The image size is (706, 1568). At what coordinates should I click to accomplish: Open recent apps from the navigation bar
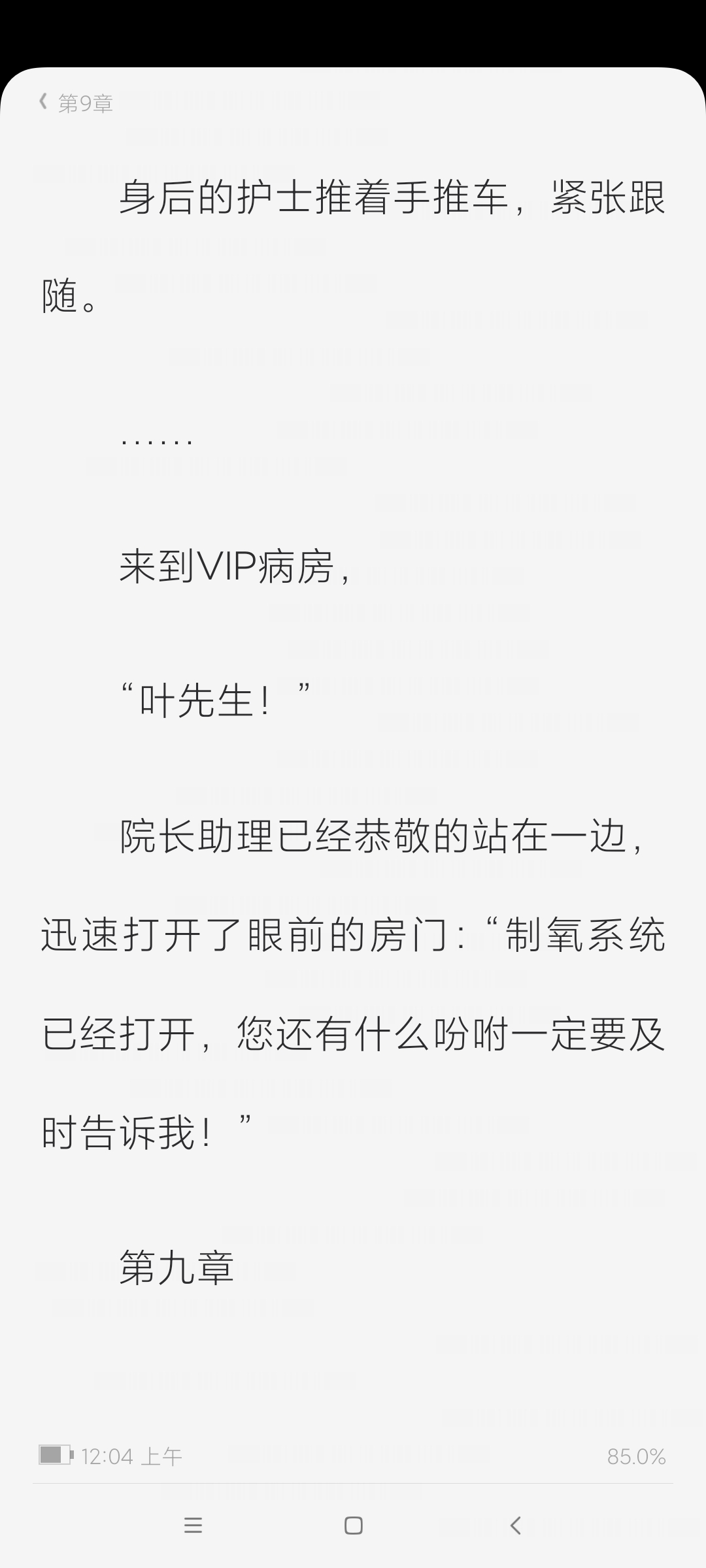click(193, 1526)
